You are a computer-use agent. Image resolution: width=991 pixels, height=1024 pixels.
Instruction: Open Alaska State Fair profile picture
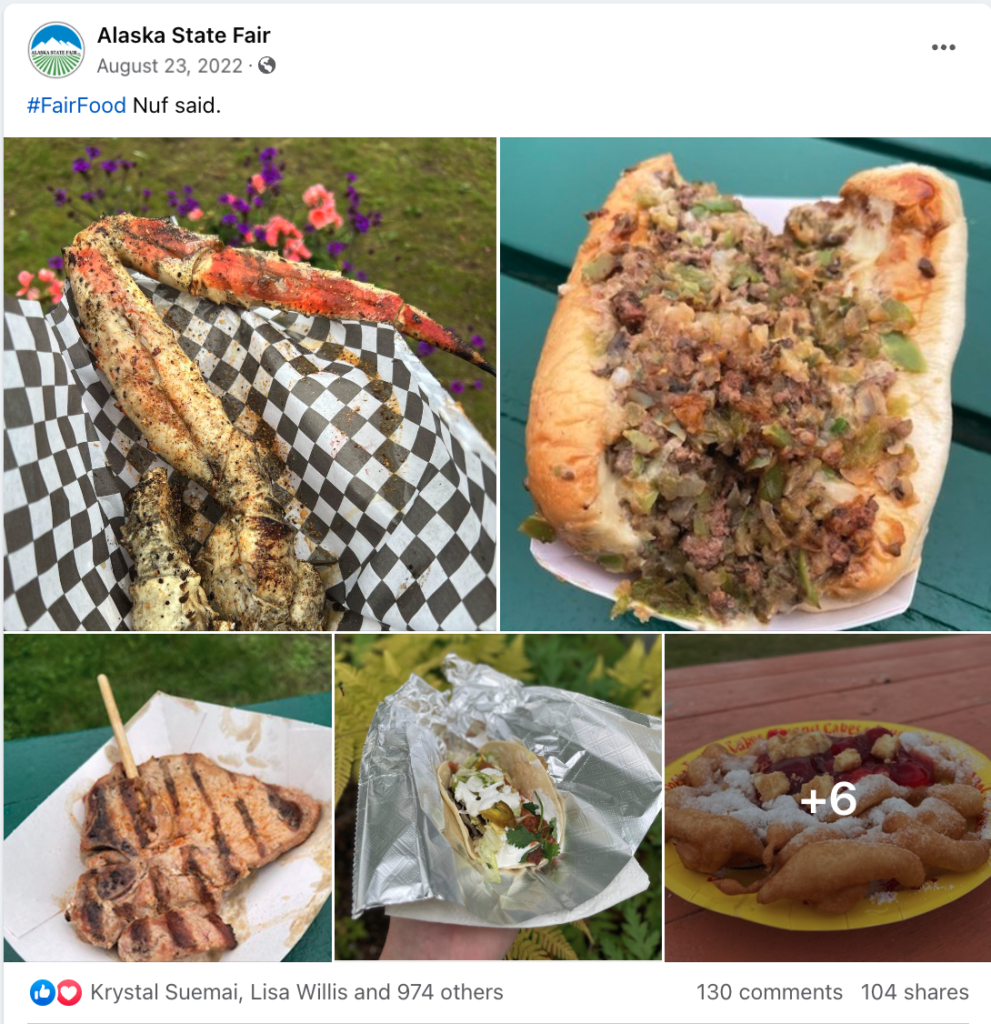tap(56, 50)
